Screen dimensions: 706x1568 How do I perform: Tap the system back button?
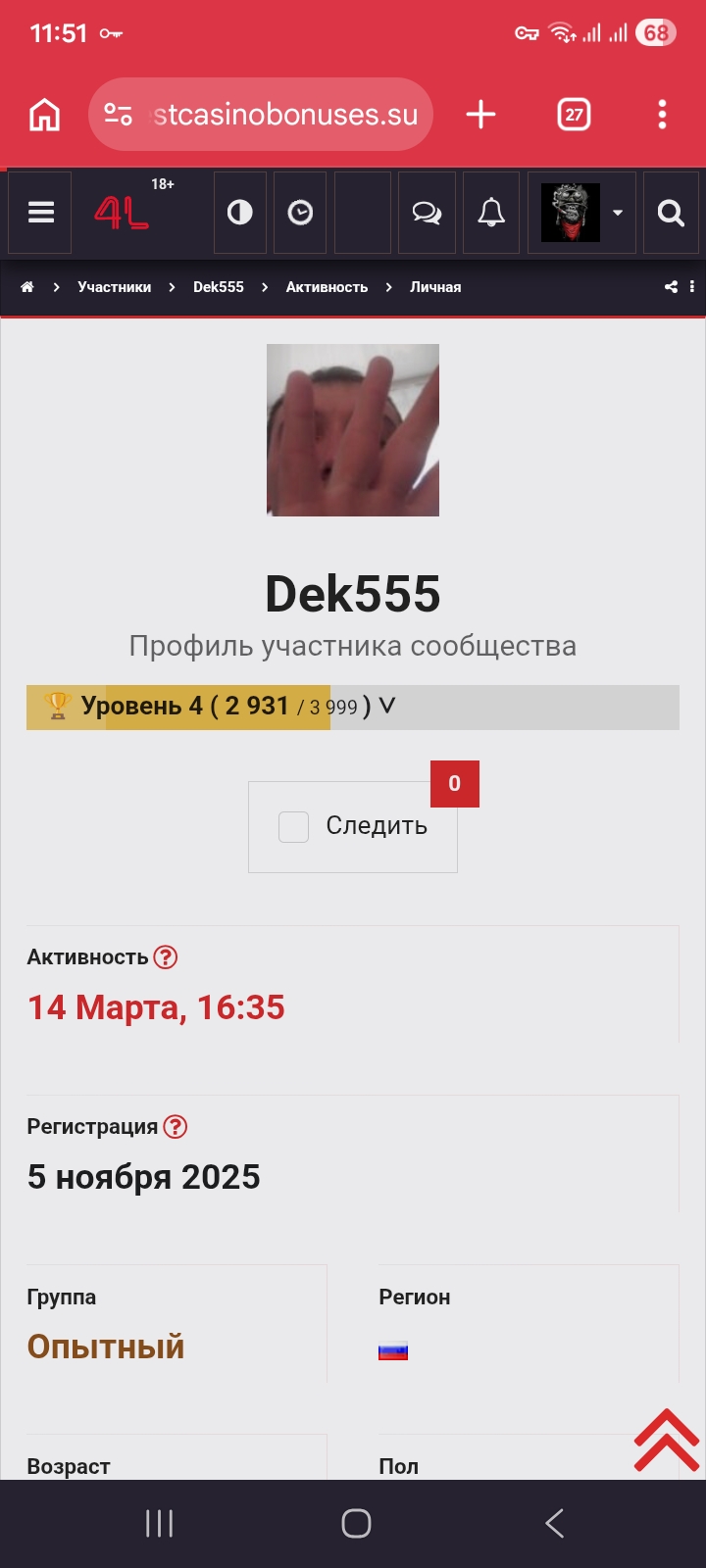click(554, 1523)
